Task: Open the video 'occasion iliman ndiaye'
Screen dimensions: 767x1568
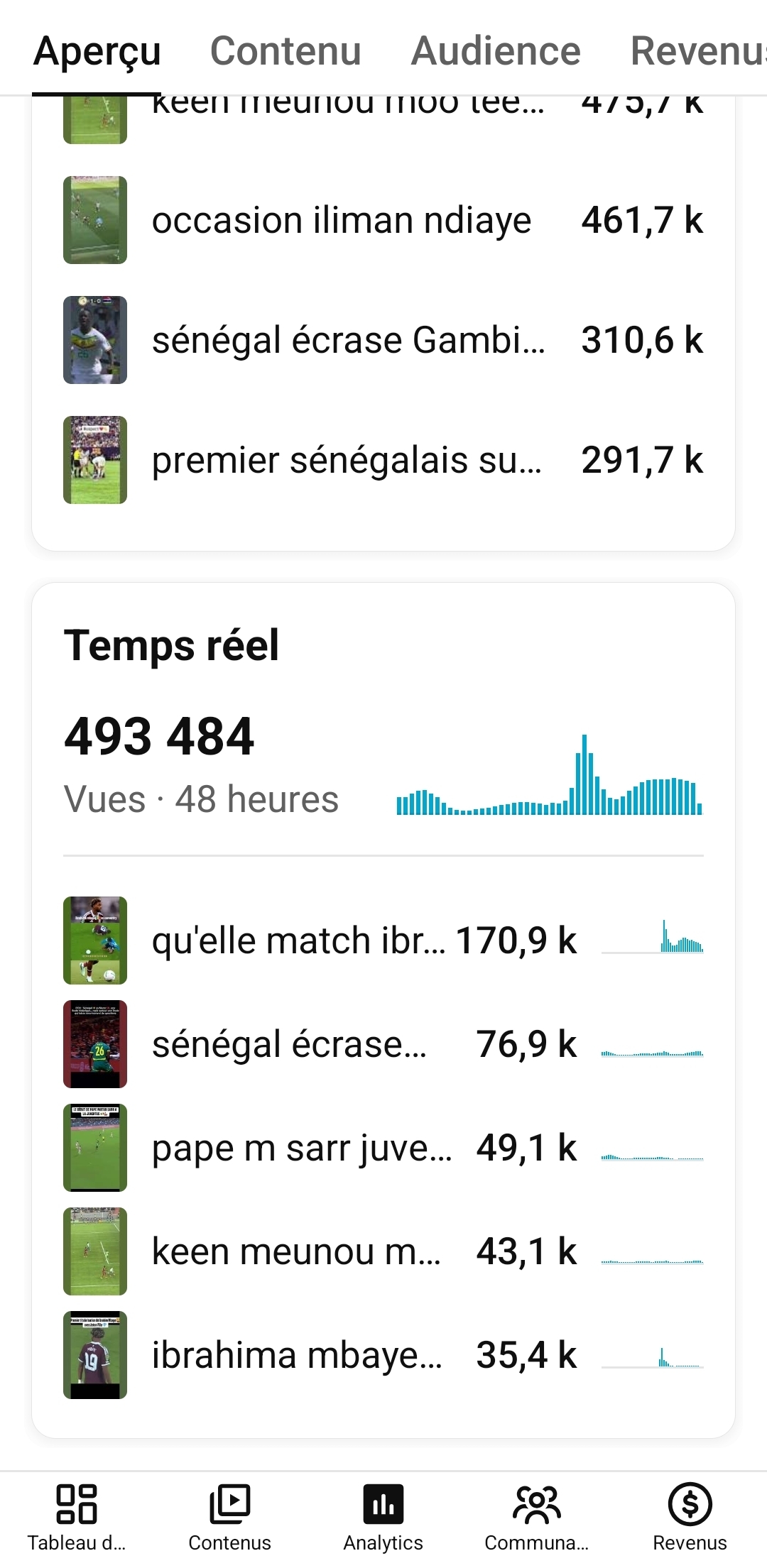Action: pyautogui.click(x=383, y=220)
